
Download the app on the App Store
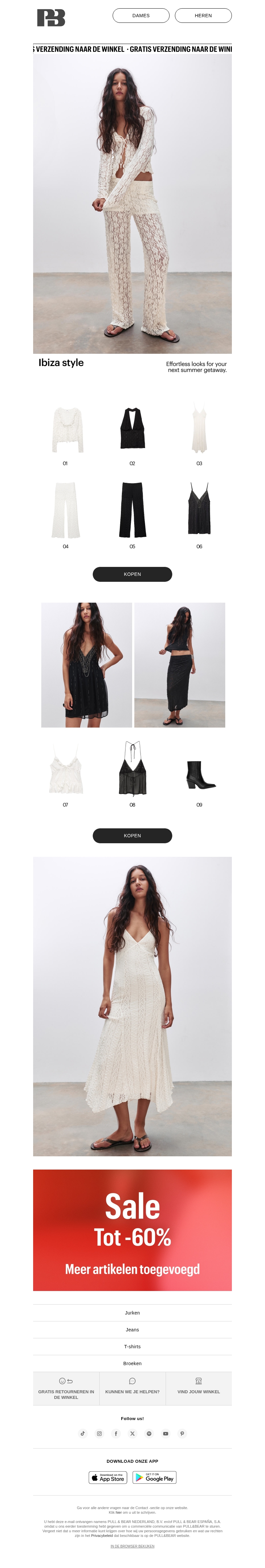click(x=108, y=1477)
